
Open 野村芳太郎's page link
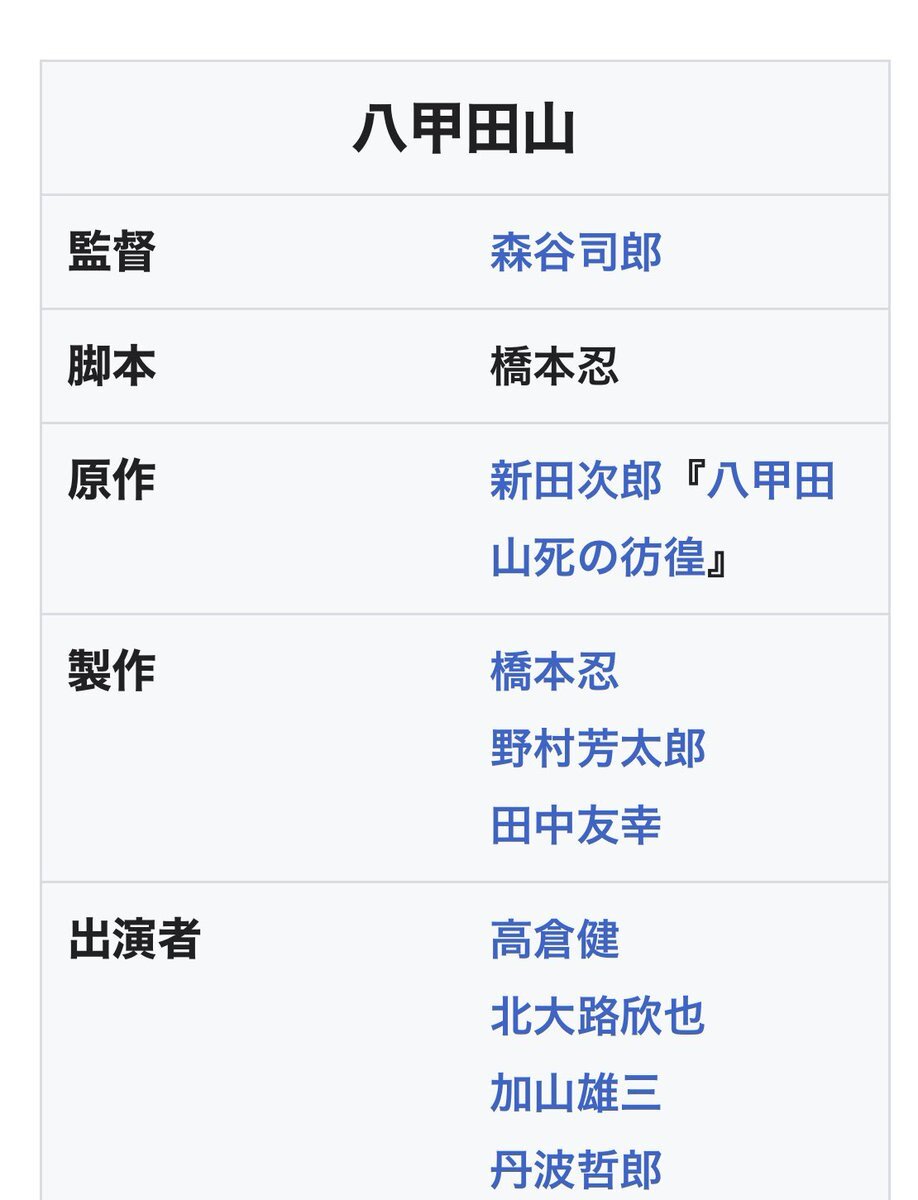click(x=597, y=749)
